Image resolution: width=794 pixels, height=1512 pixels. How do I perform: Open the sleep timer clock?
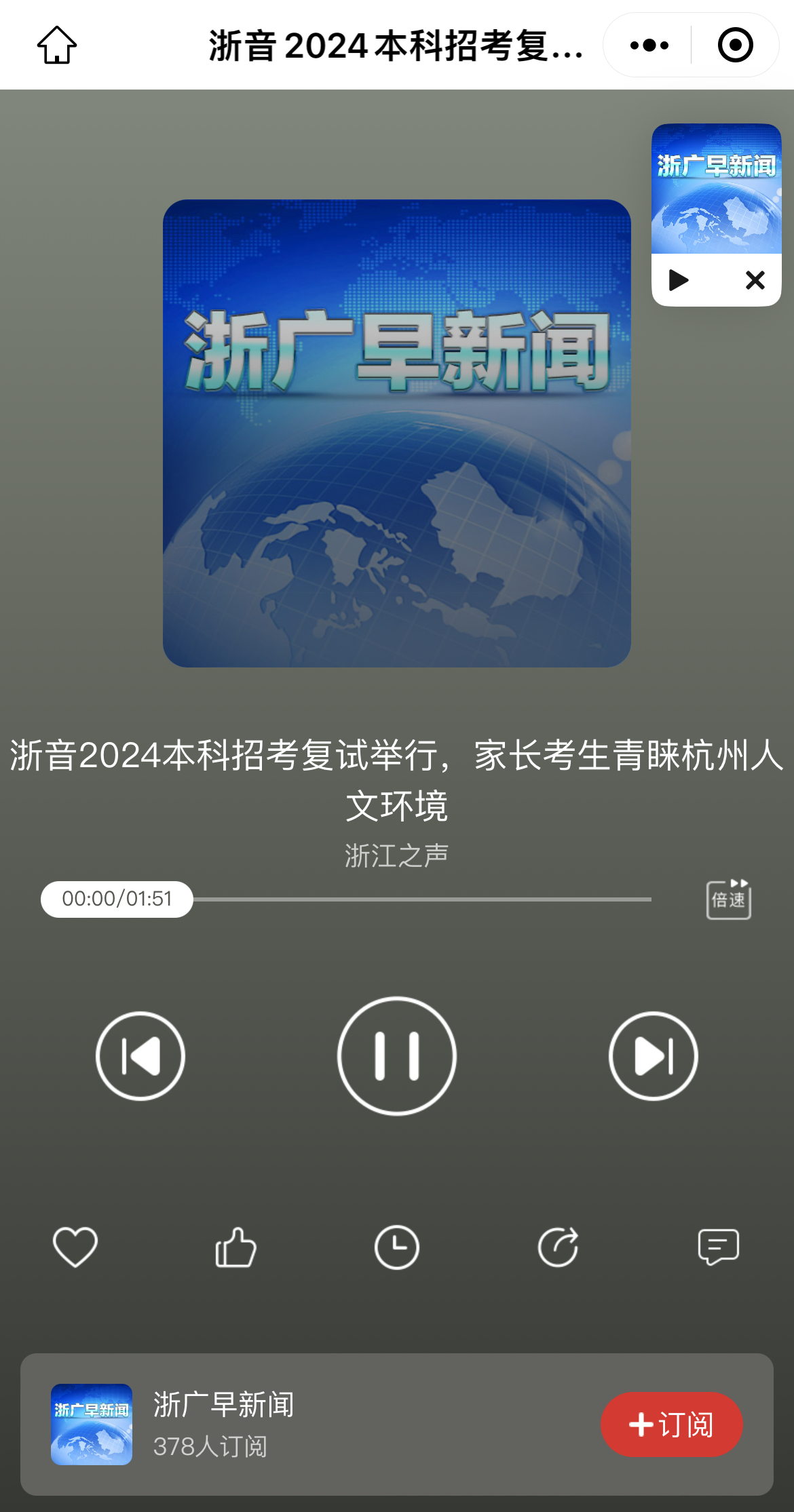(397, 1247)
